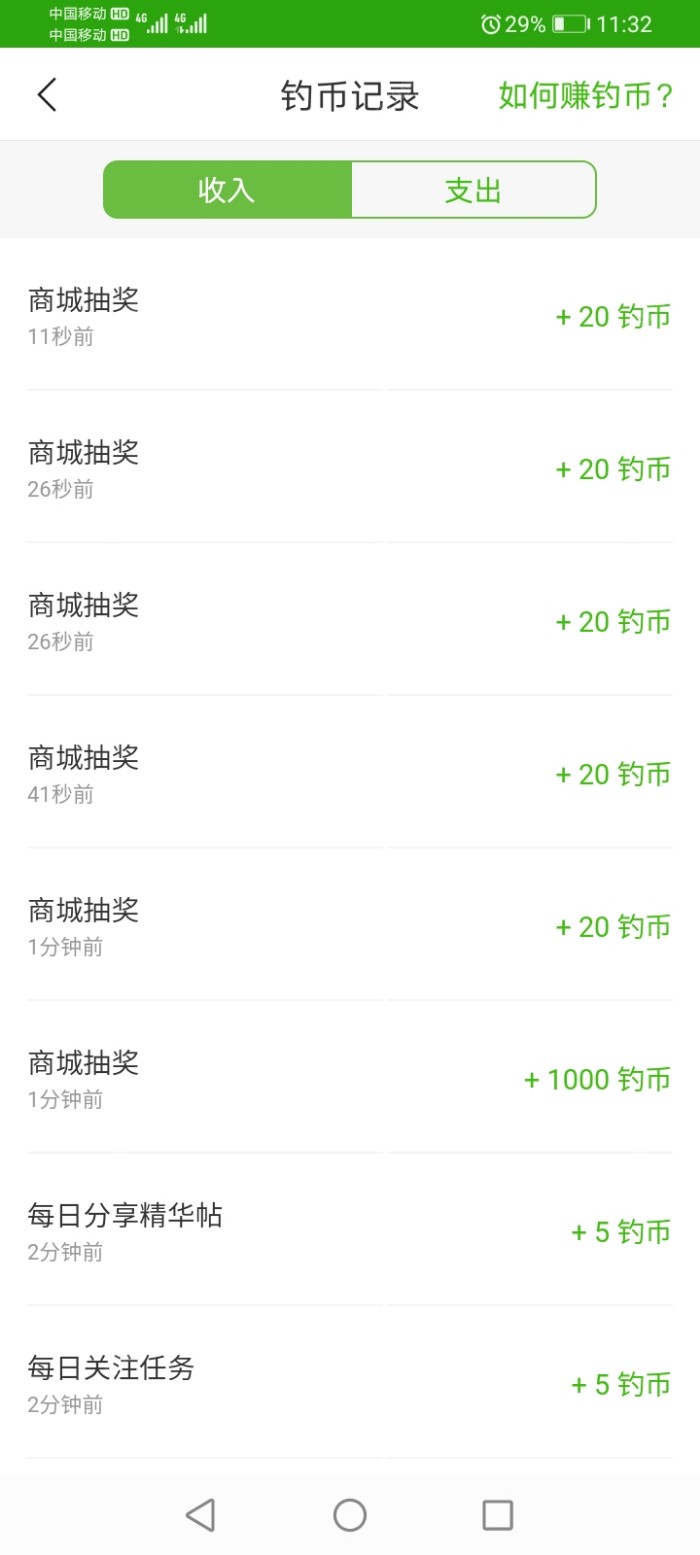Select the 收入 tab
Viewport: 700px width, 1555px height.
227,190
